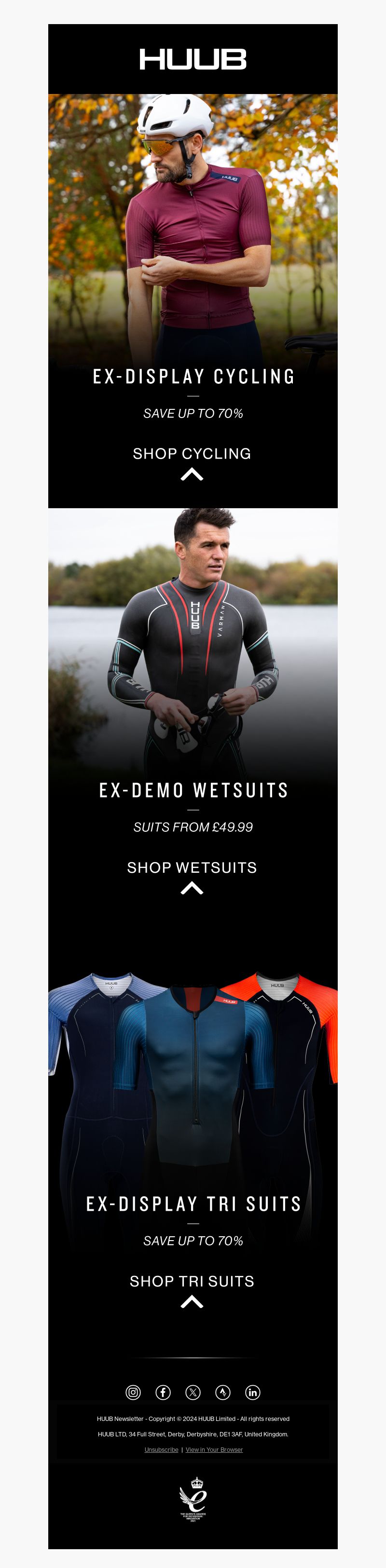Open HUUB's Facebook page

[163, 1392]
